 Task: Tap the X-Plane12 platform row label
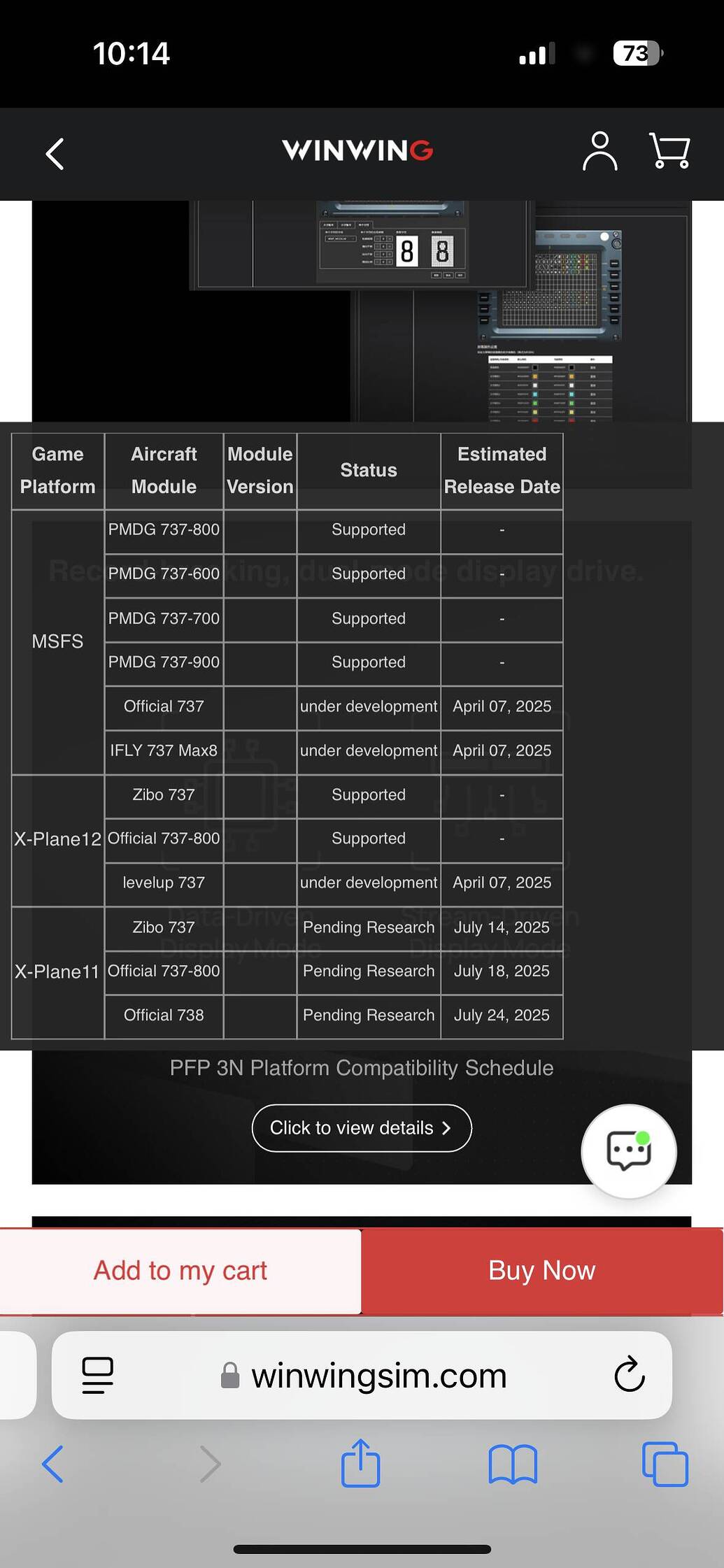(58, 839)
